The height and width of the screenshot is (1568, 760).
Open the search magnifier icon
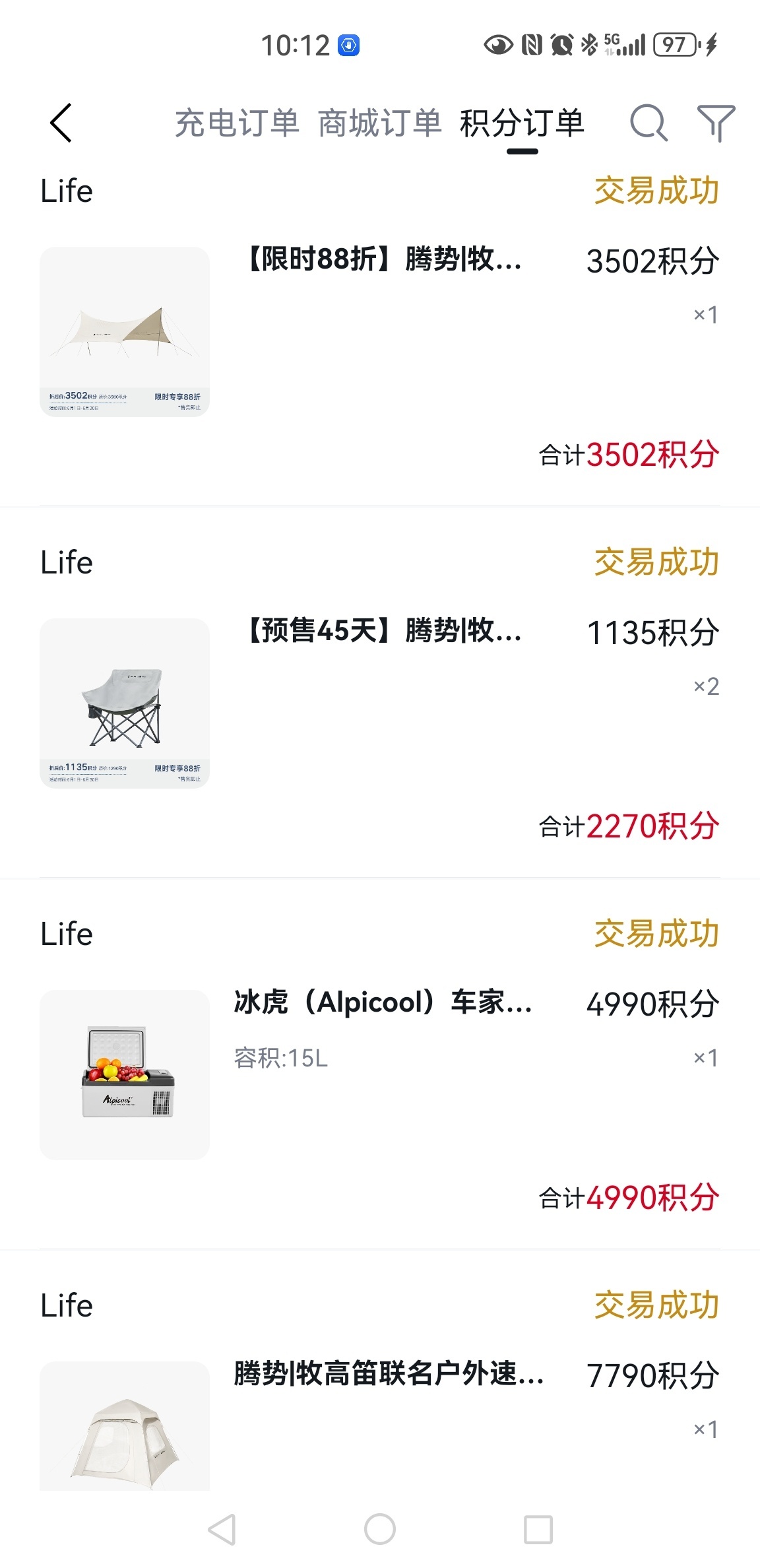click(649, 123)
